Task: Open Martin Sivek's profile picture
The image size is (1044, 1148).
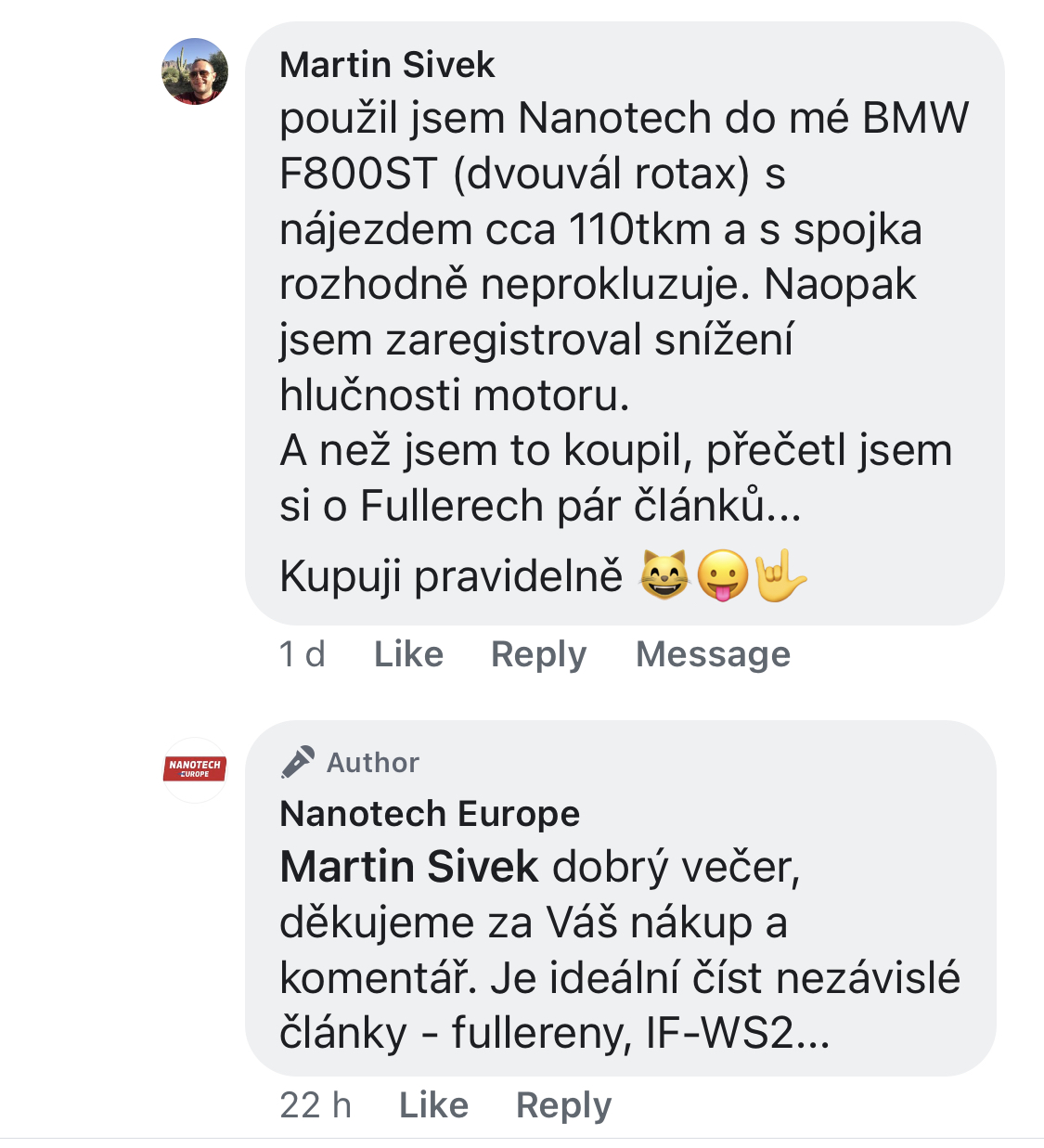Action: [195, 71]
